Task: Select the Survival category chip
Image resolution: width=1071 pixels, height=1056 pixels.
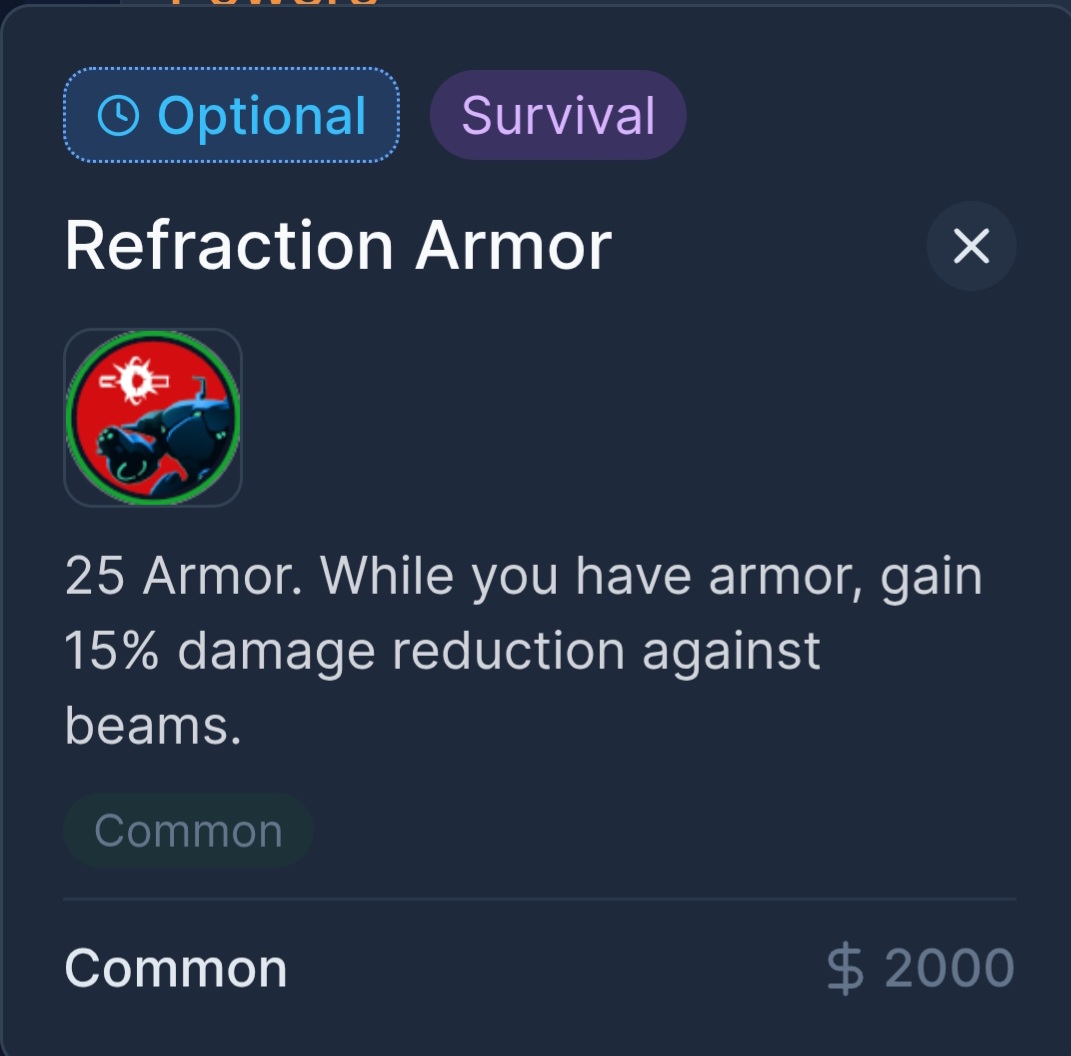Action: (558, 116)
